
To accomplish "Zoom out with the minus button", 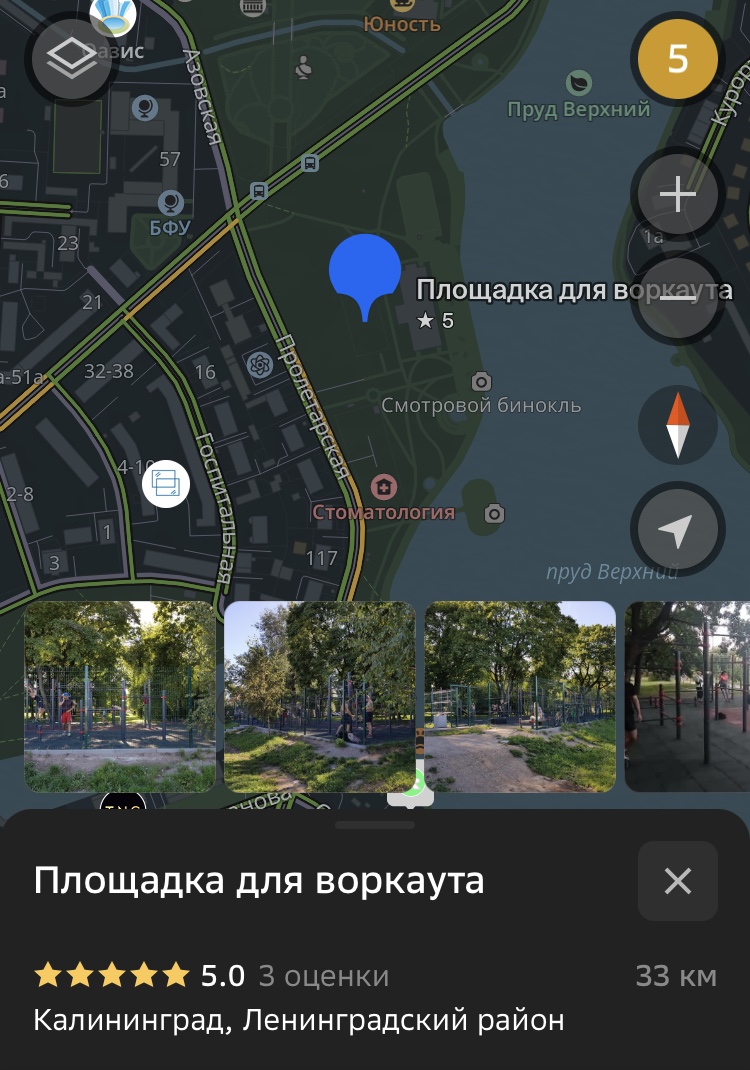I will click(x=677, y=297).
